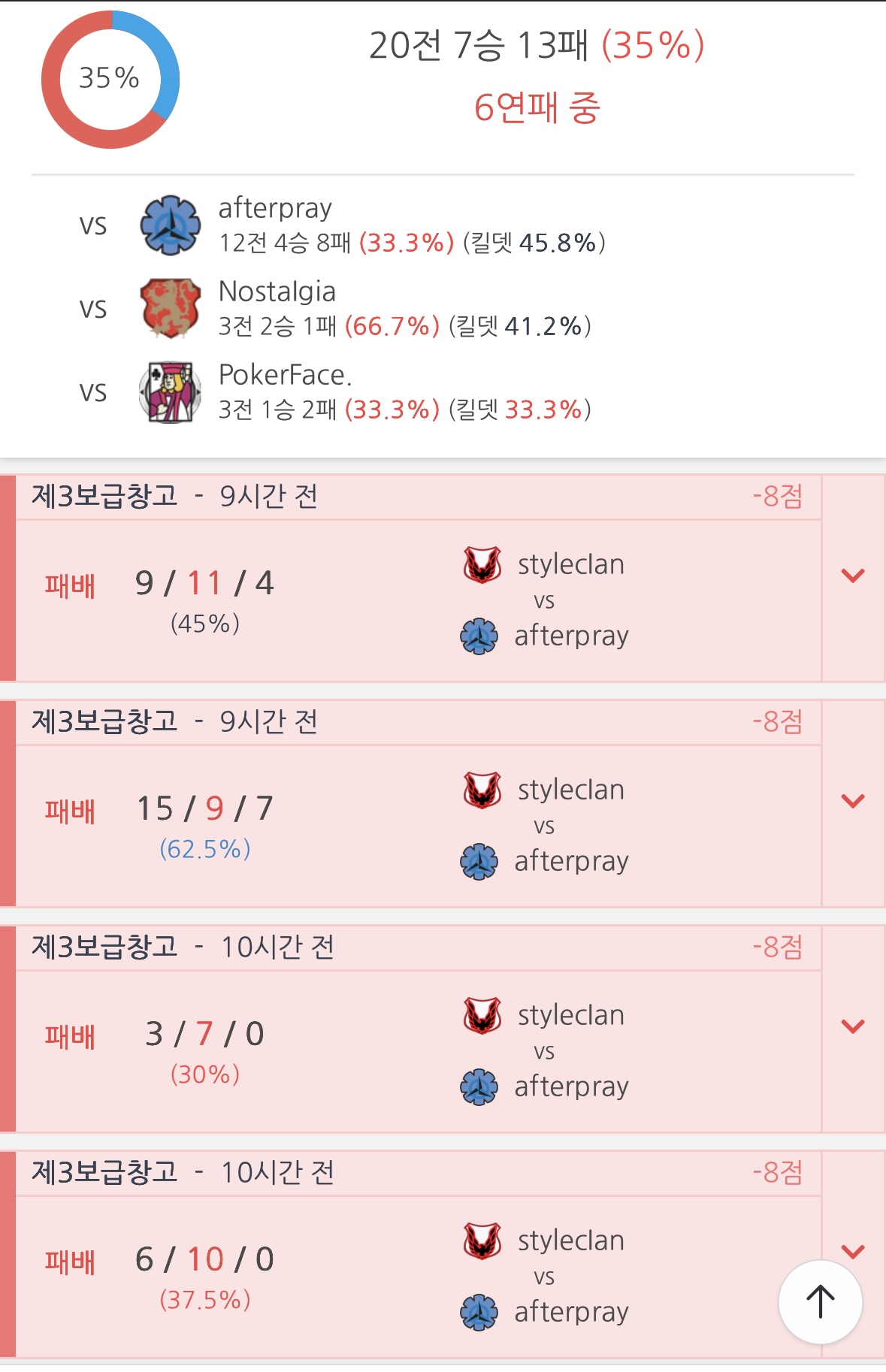Open styleclan in the 45% match card
The width and height of the screenshot is (886, 1372).
point(570,565)
